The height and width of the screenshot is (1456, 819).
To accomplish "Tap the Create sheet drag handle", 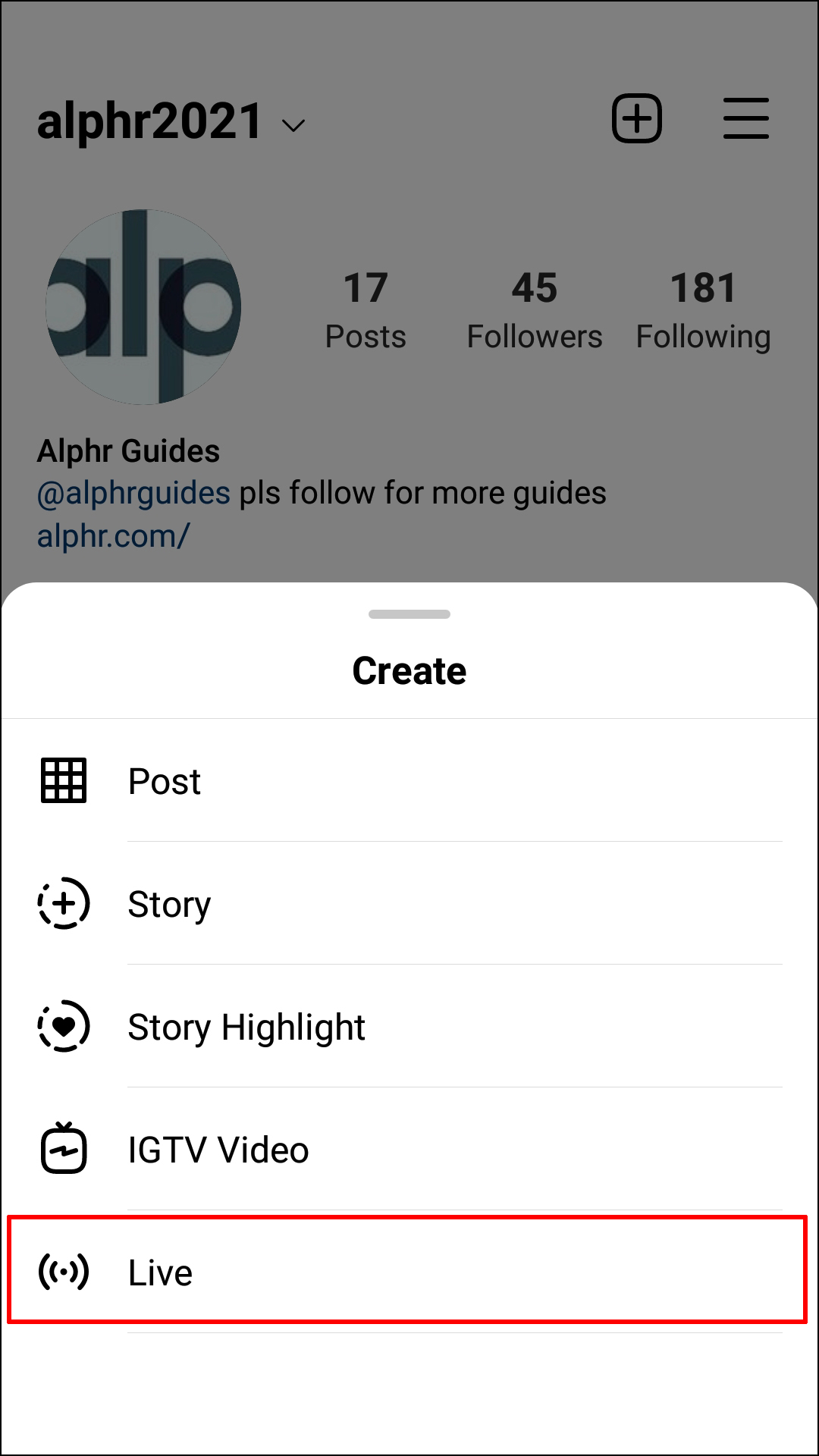I will tap(409, 614).
